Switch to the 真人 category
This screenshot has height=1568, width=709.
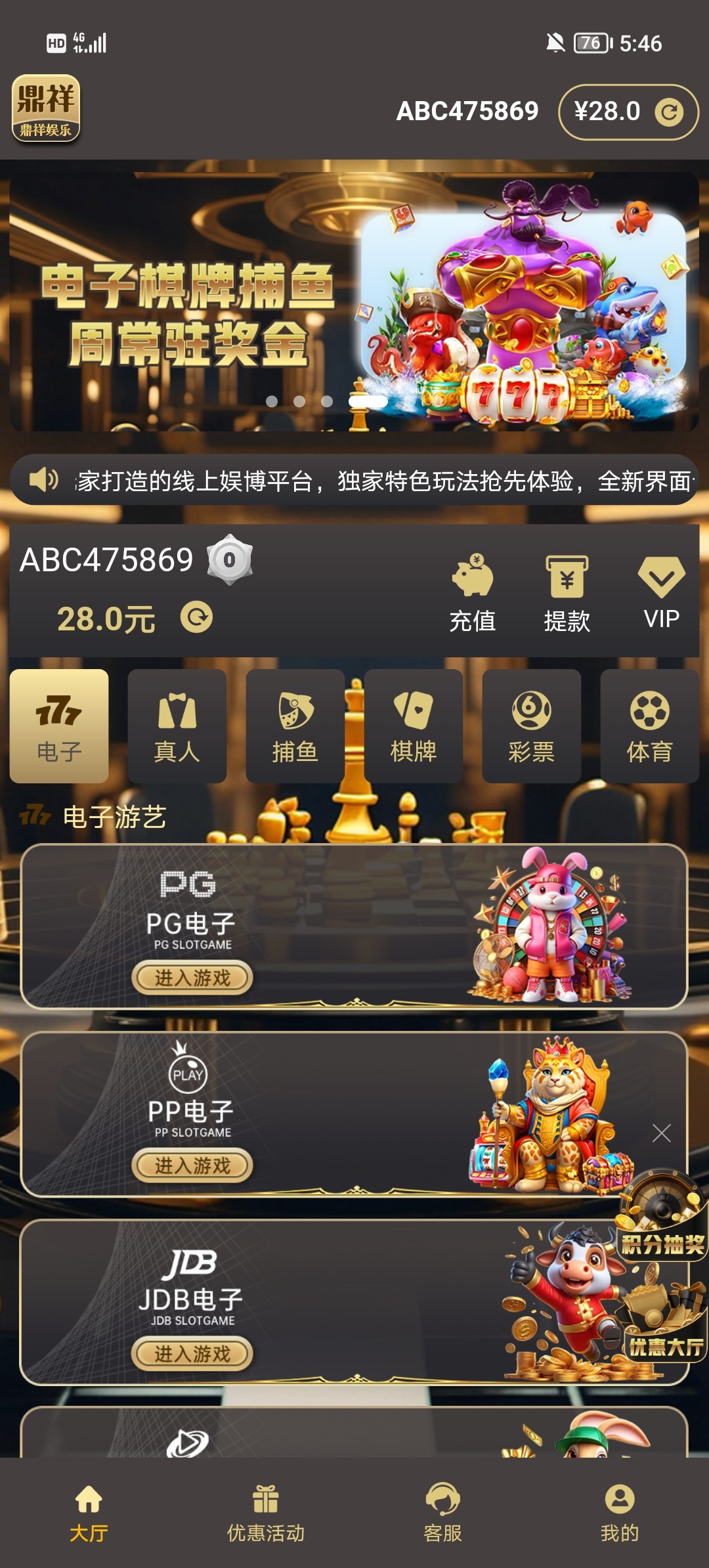177,726
